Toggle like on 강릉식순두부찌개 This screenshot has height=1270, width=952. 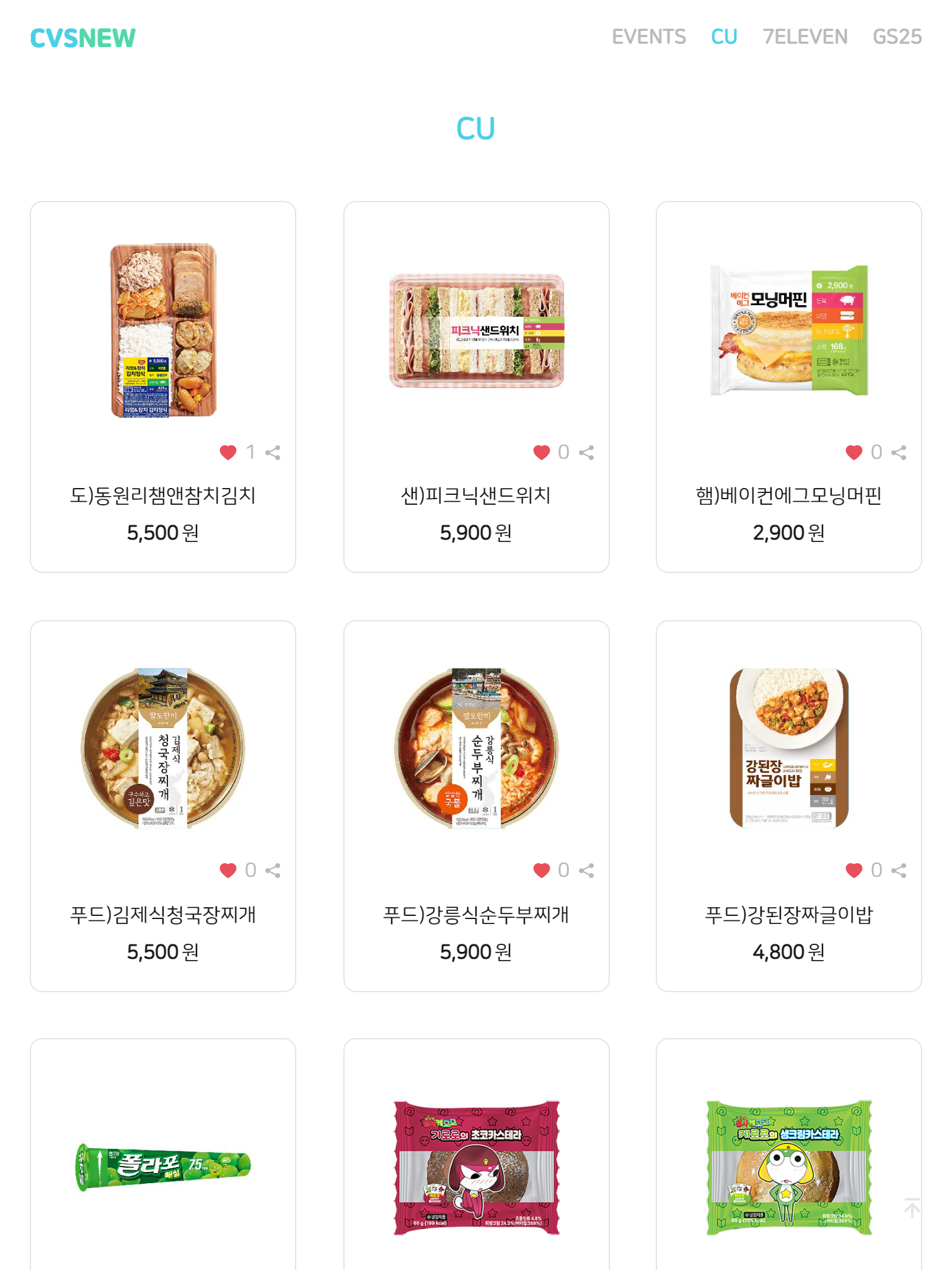[542, 871]
